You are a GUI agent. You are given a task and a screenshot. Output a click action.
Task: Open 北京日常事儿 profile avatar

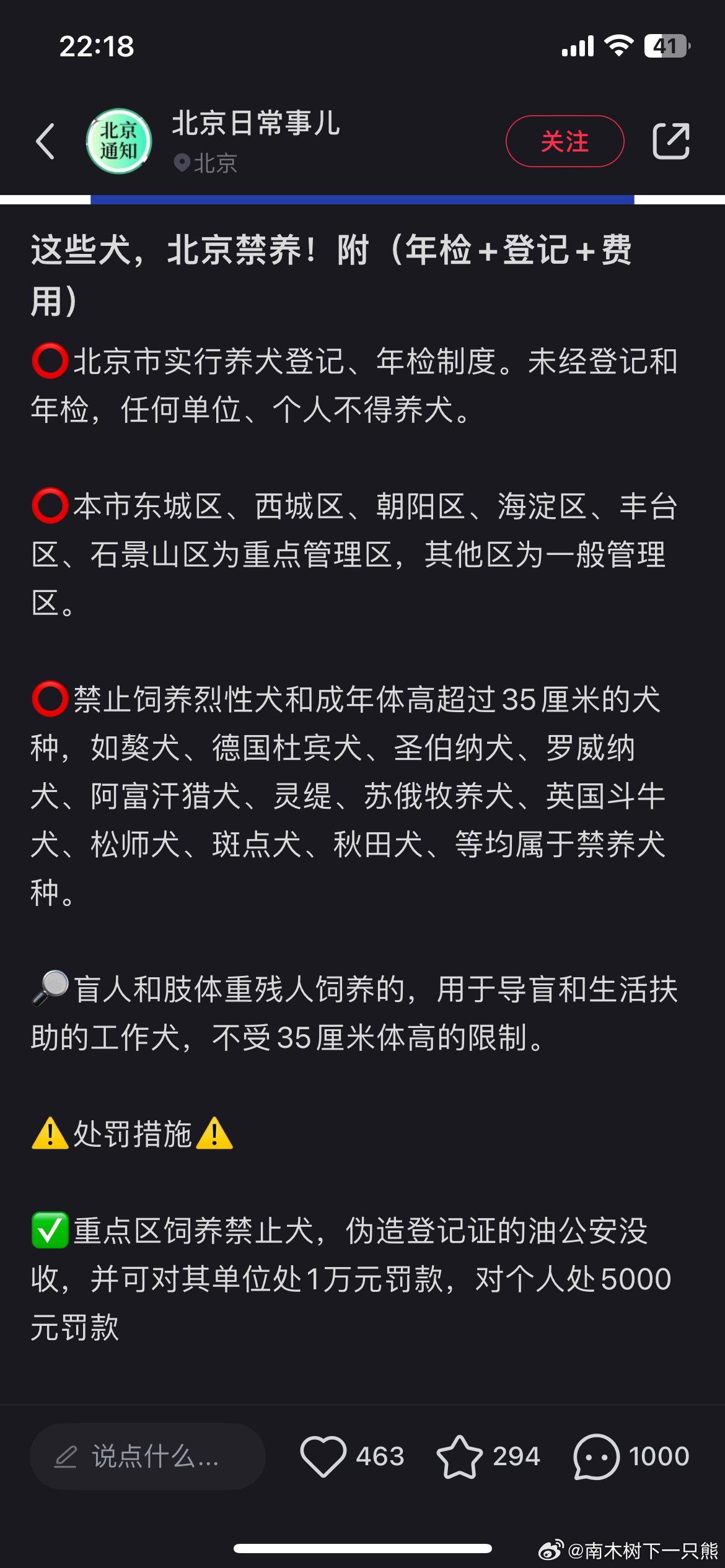pos(119,141)
